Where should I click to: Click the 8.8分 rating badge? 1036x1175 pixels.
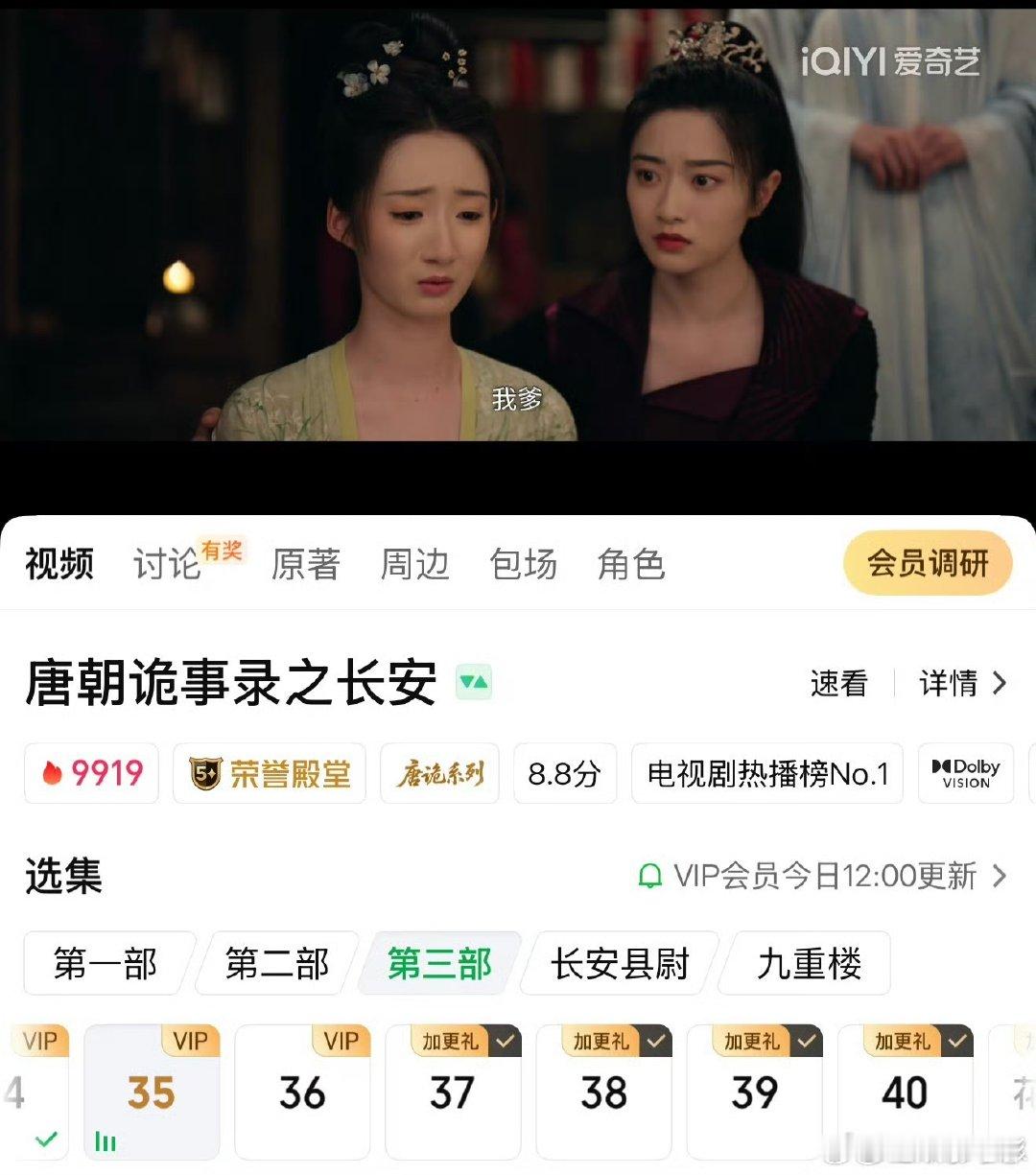tap(565, 773)
